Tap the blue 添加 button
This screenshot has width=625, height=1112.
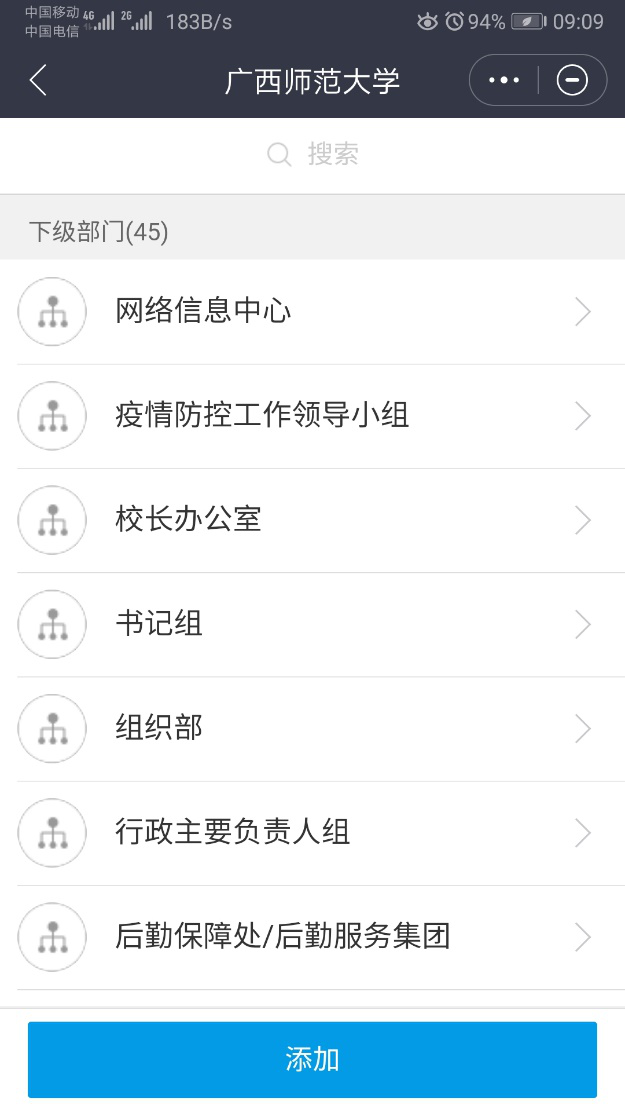point(312,1060)
